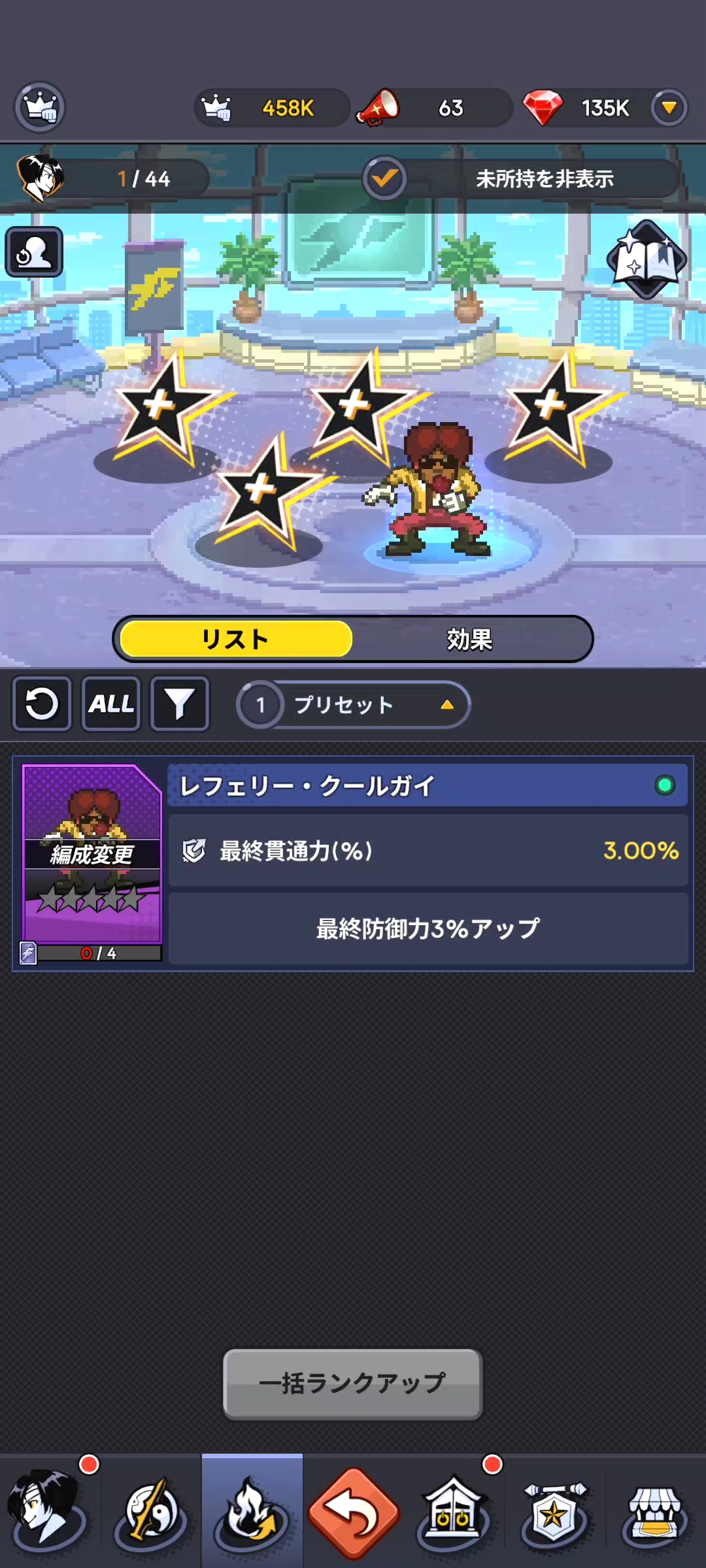Tap the circular reset arrow button
The width and height of the screenshot is (706, 1568).
pyautogui.click(x=42, y=704)
